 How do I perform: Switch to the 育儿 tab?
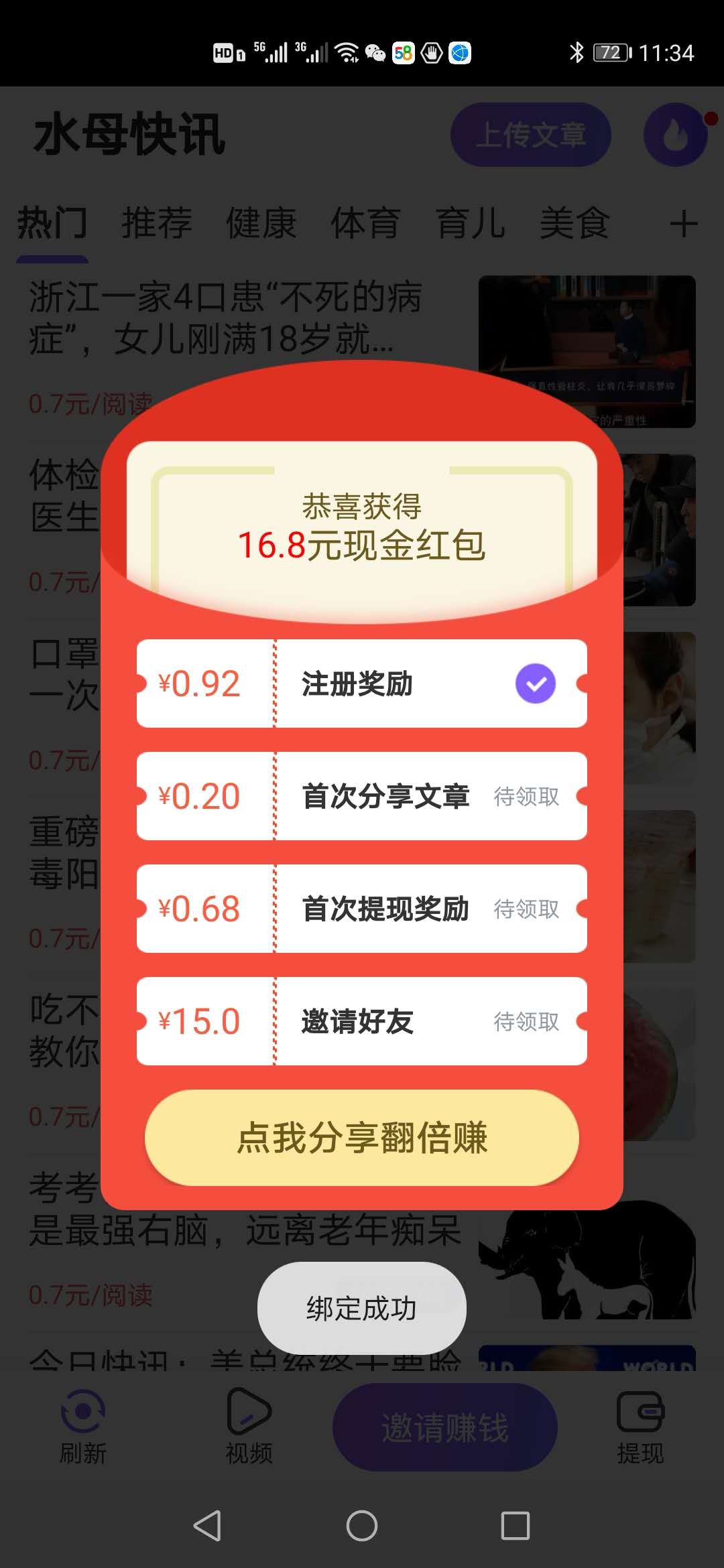pos(470,223)
